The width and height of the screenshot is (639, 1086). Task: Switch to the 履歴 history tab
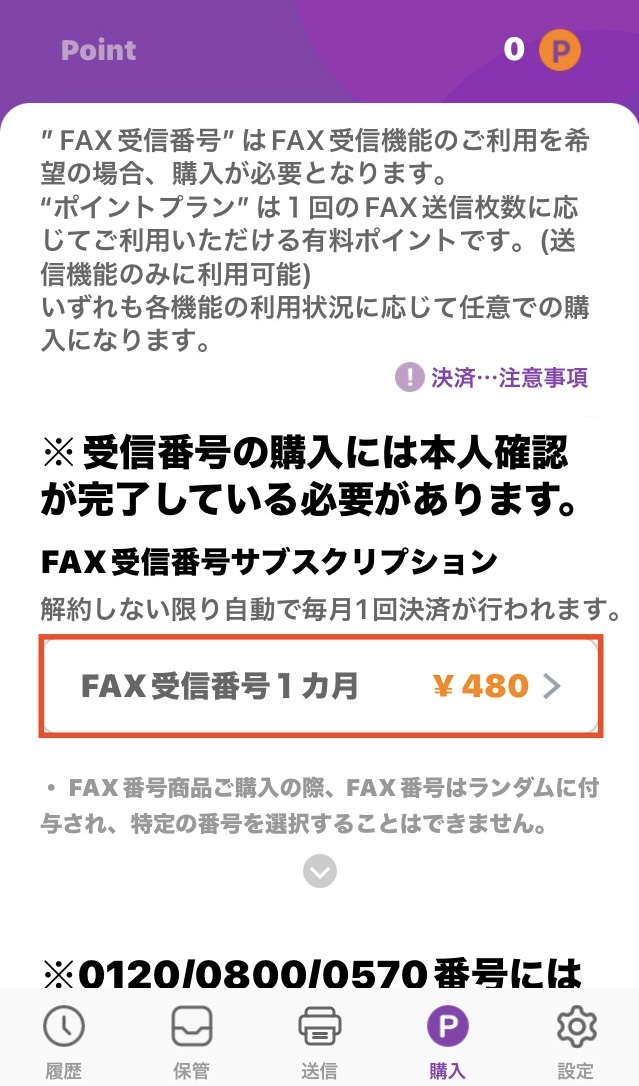[64, 1040]
